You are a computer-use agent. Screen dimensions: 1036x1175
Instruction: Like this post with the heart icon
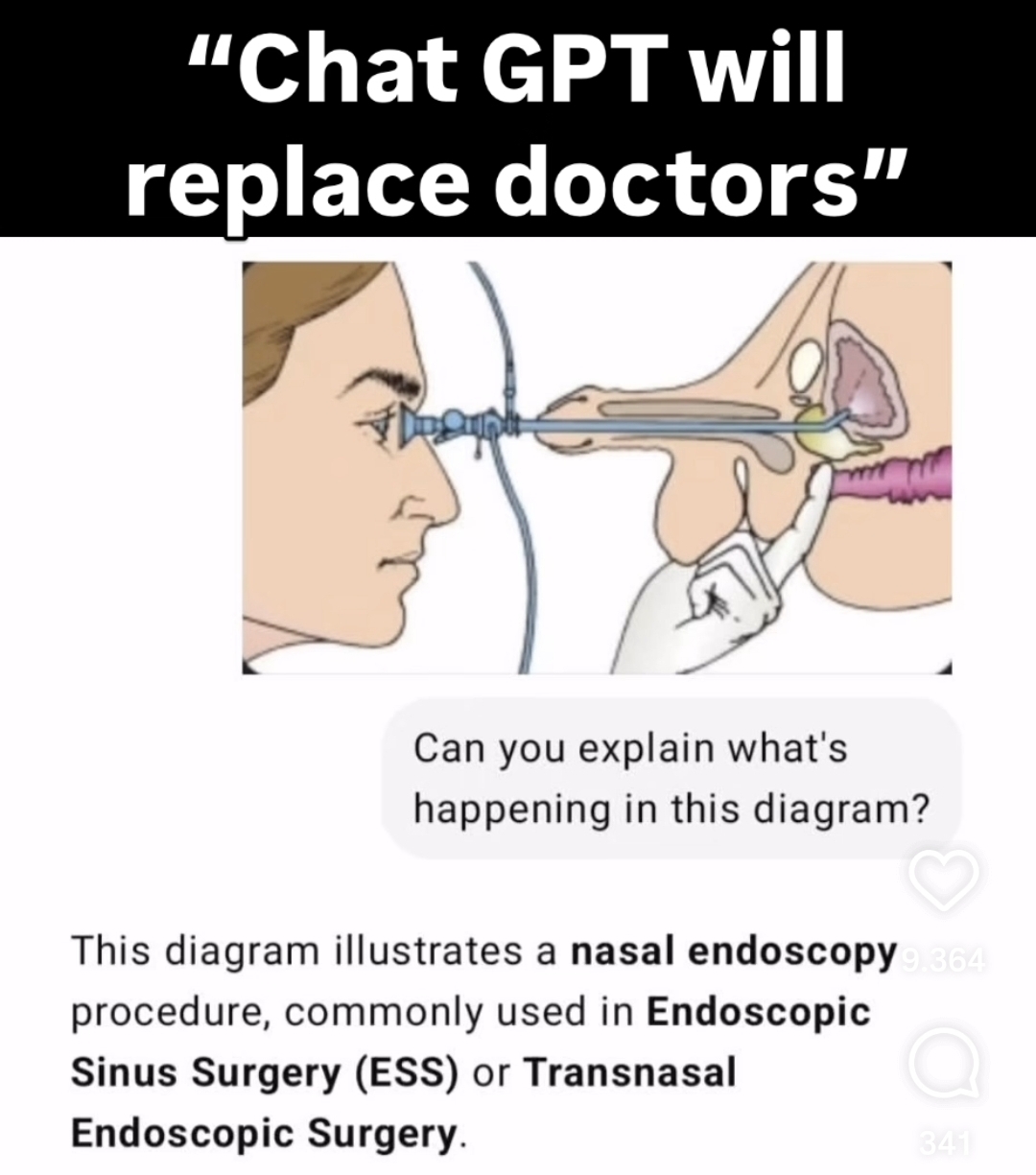[944, 881]
